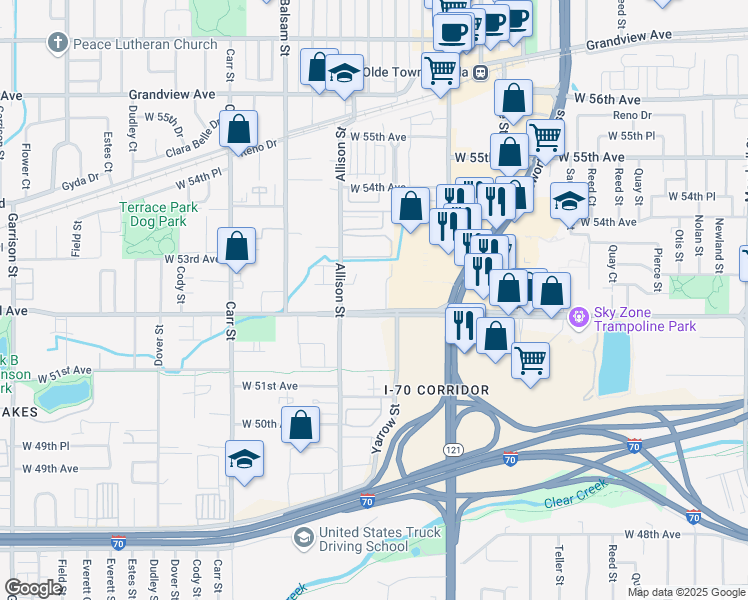Select school pin beside Olde Town label
Viewport: 748px width, 600px height.
(x=344, y=73)
